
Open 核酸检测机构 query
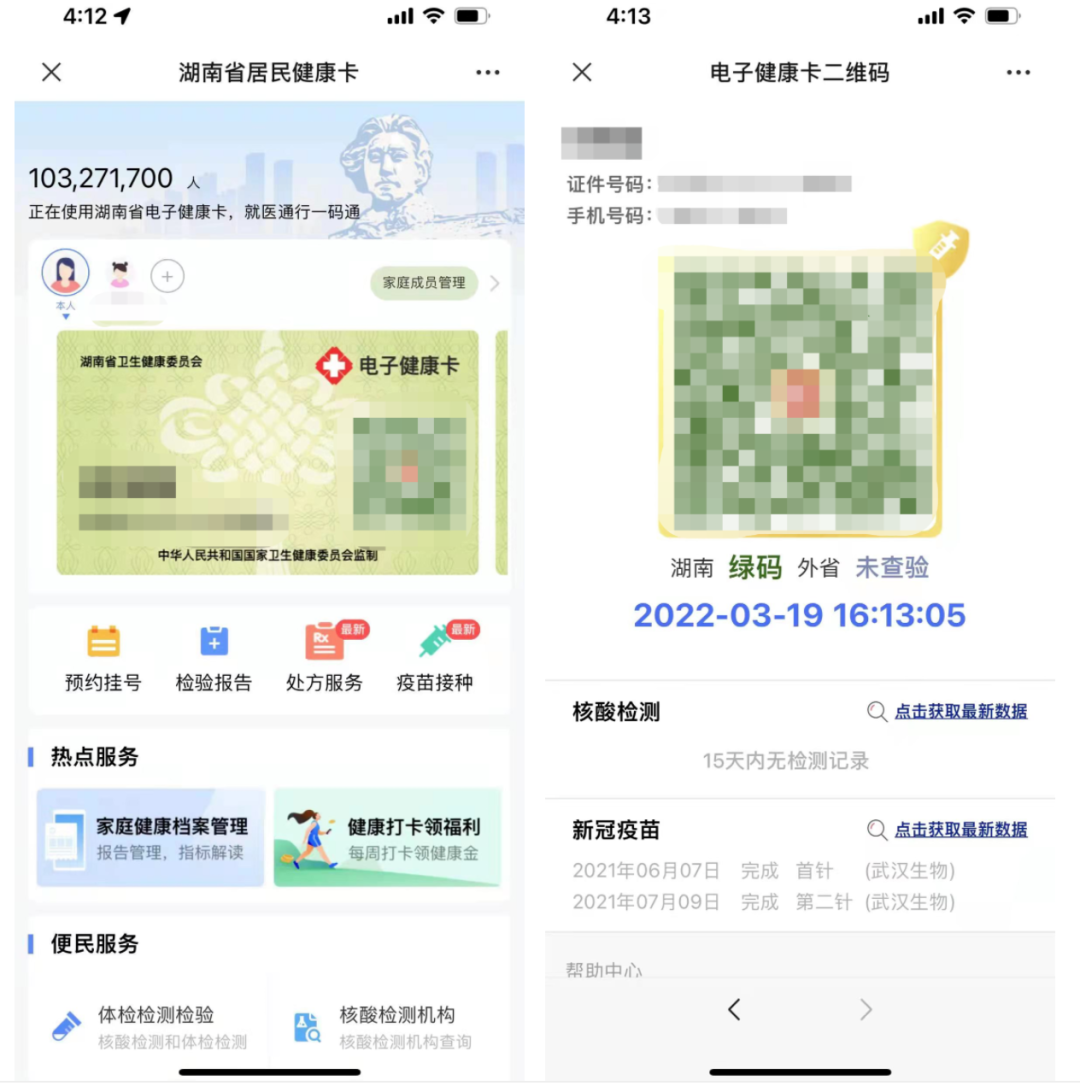click(x=390, y=1027)
